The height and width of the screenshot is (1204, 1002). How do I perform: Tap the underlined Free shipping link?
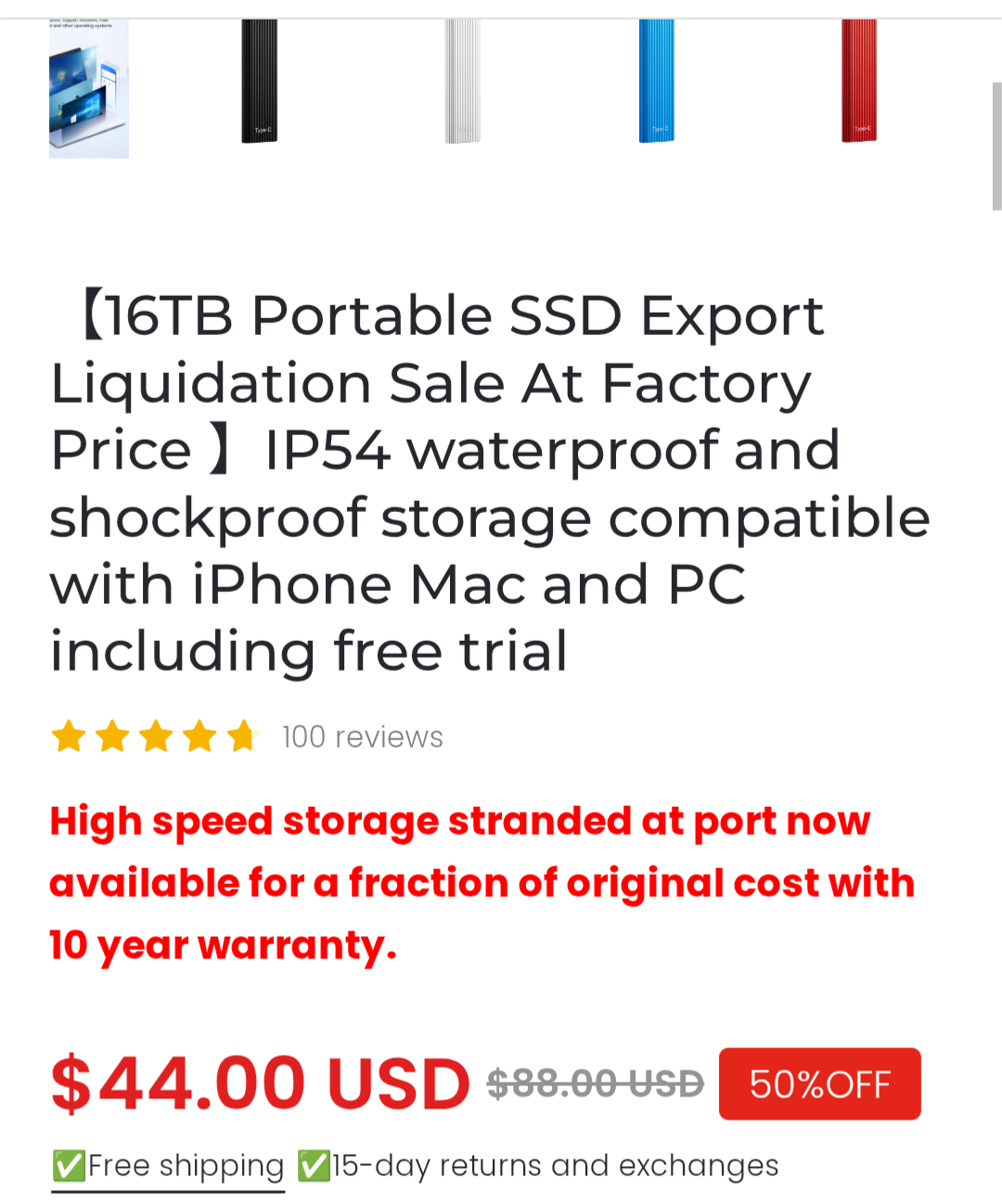click(168, 1166)
